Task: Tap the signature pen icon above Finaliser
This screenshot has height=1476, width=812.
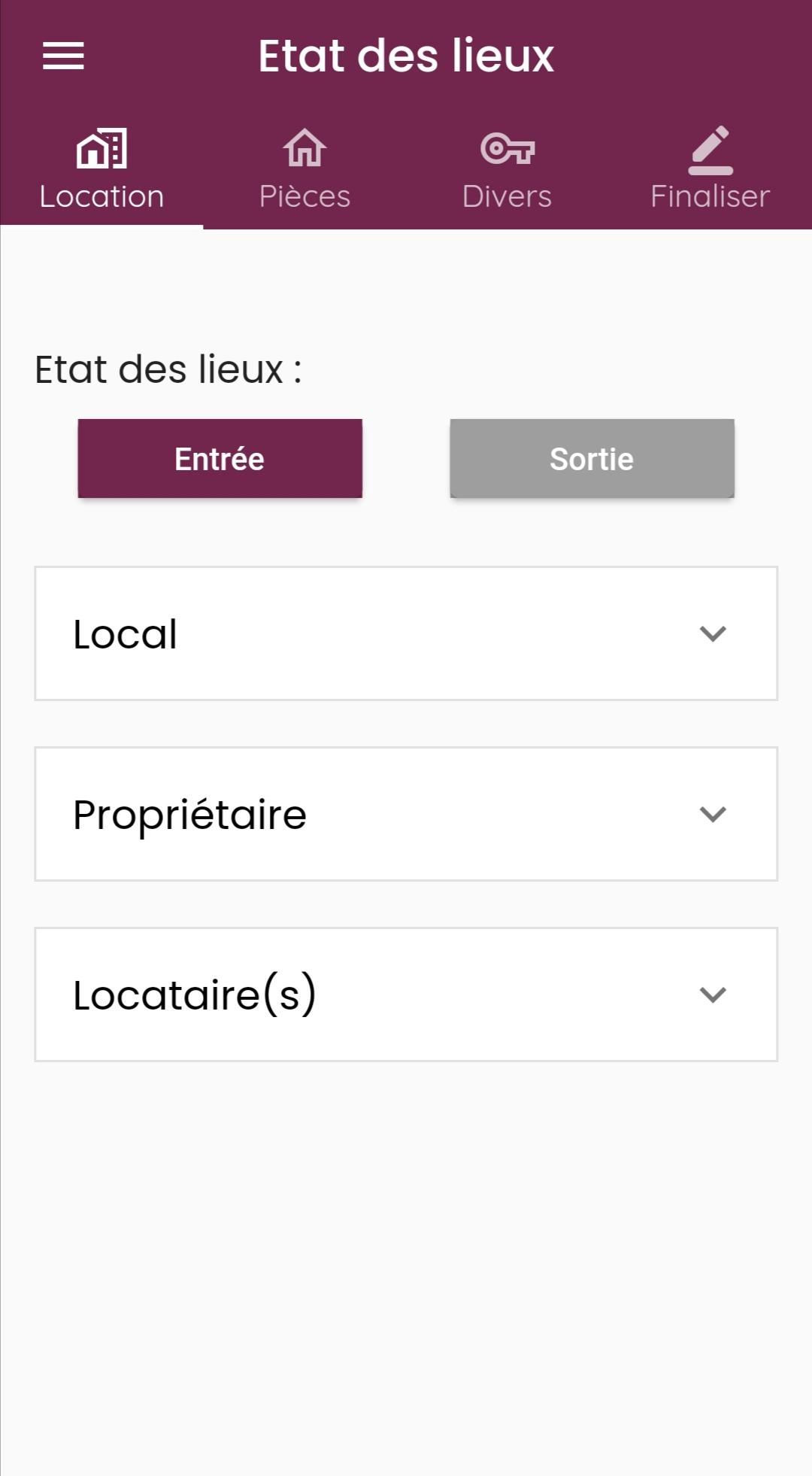Action: click(710, 149)
